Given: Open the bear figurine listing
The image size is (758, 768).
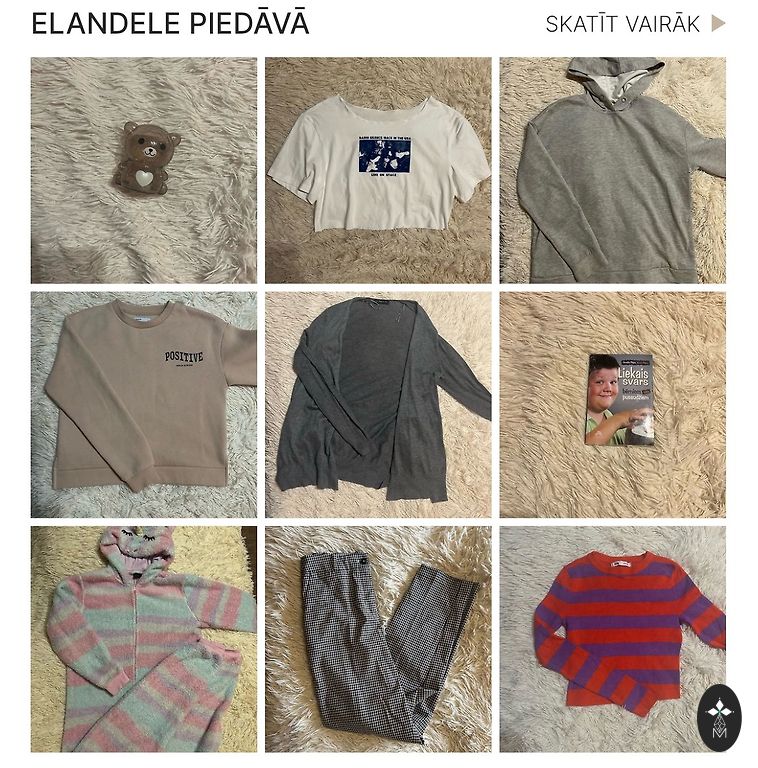Looking at the screenshot, I should (x=143, y=170).
